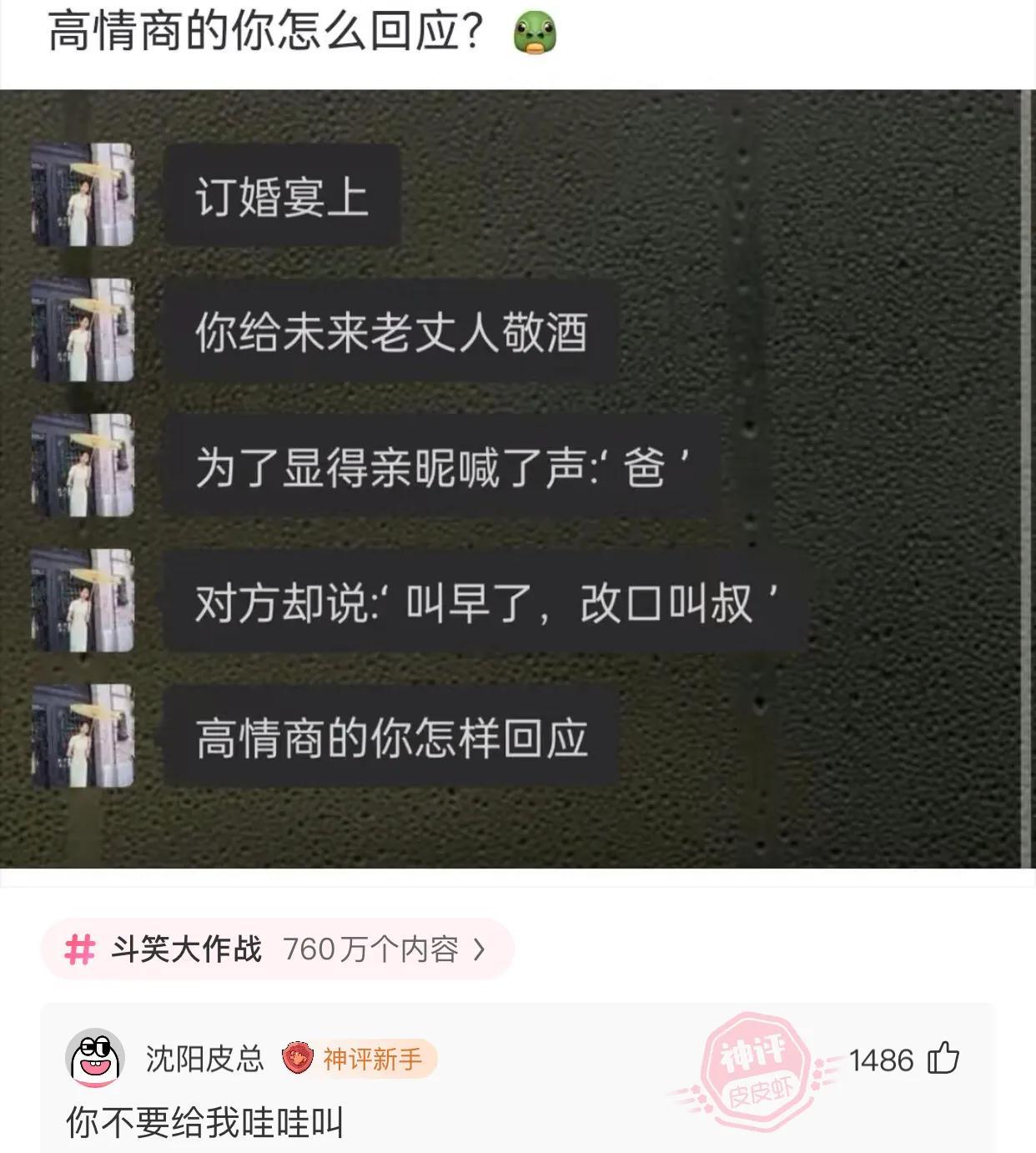1036x1153 pixels.
Task: Open 沈阳皮总's profile avatar
Action: click(95, 1059)
